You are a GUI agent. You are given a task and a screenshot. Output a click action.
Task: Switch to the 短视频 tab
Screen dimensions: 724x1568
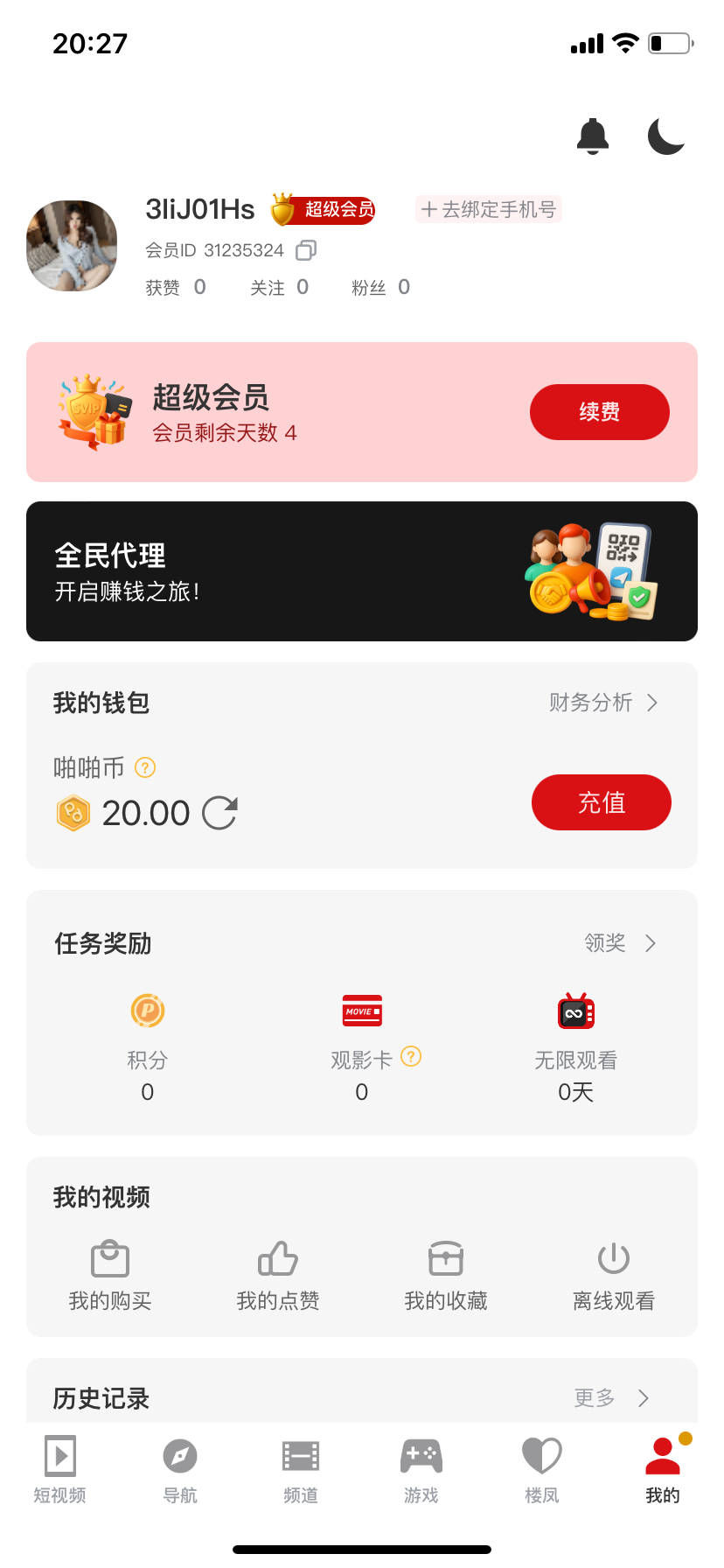59,1470
